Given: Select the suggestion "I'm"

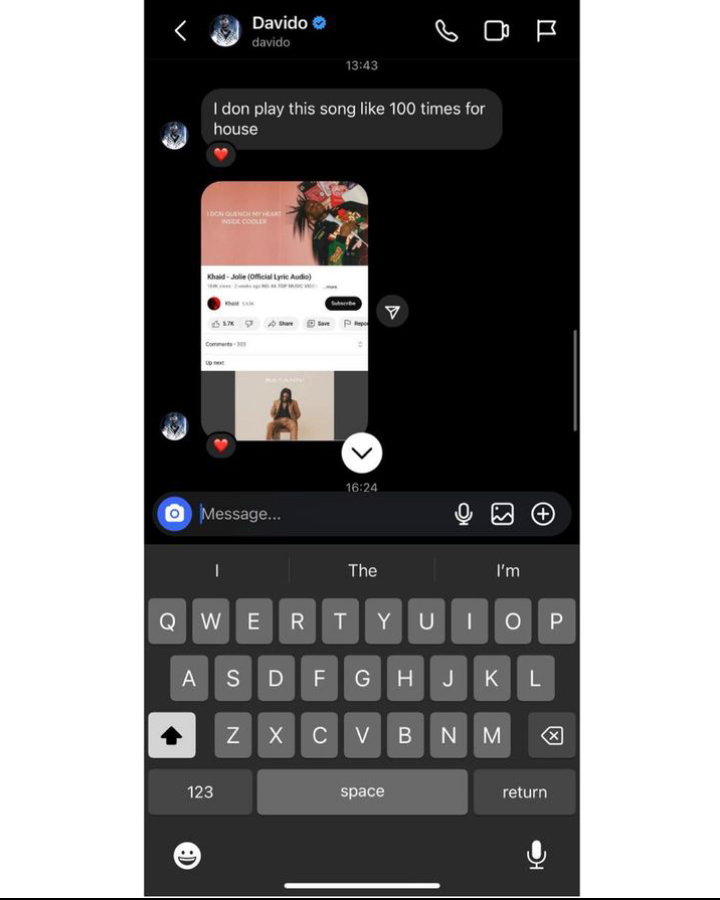Looking at the screenshot, I should tap(507, 570).
